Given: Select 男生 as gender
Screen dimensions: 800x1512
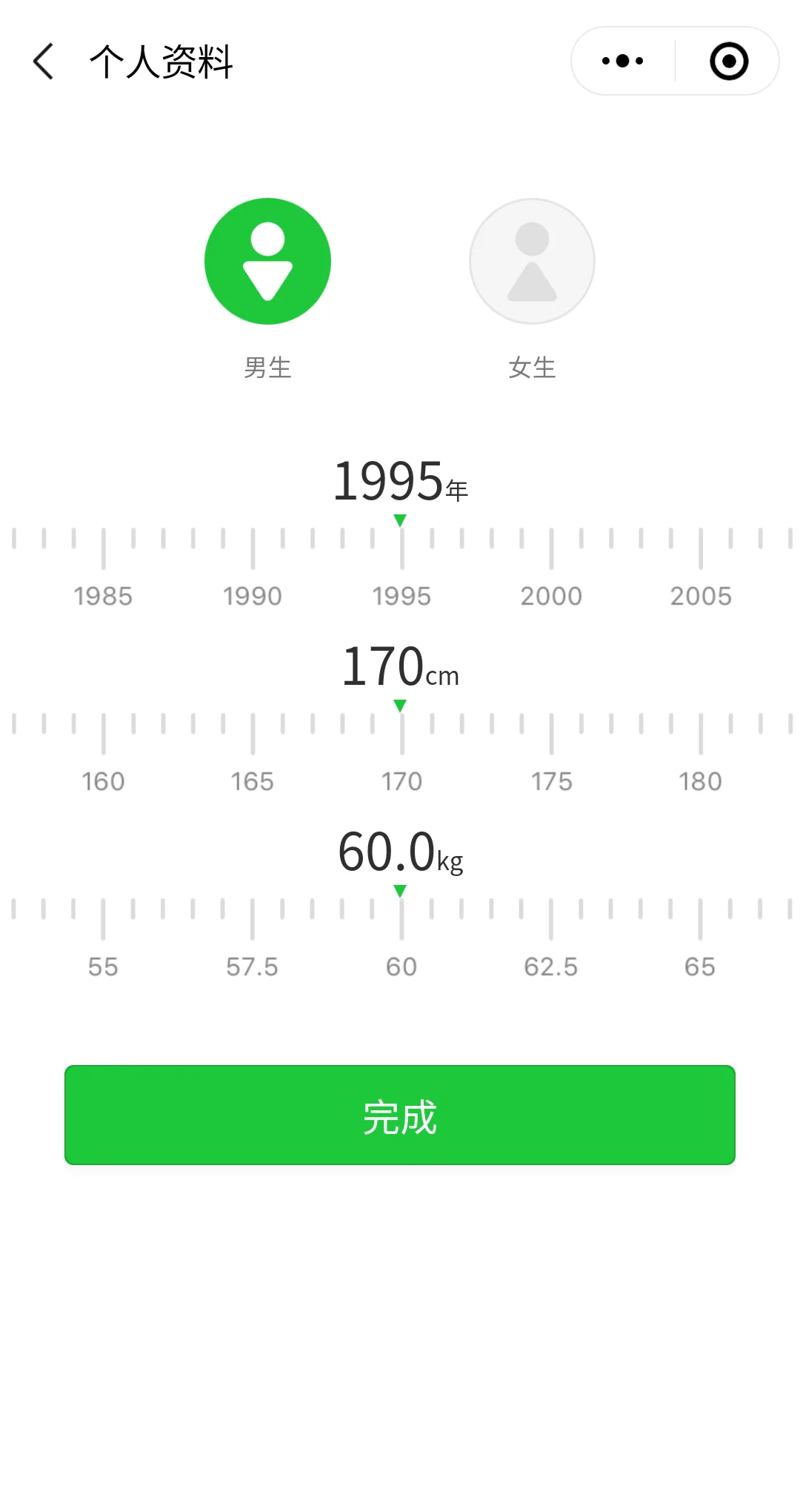Looking at the screenshot, I should (x=267, y=261).
